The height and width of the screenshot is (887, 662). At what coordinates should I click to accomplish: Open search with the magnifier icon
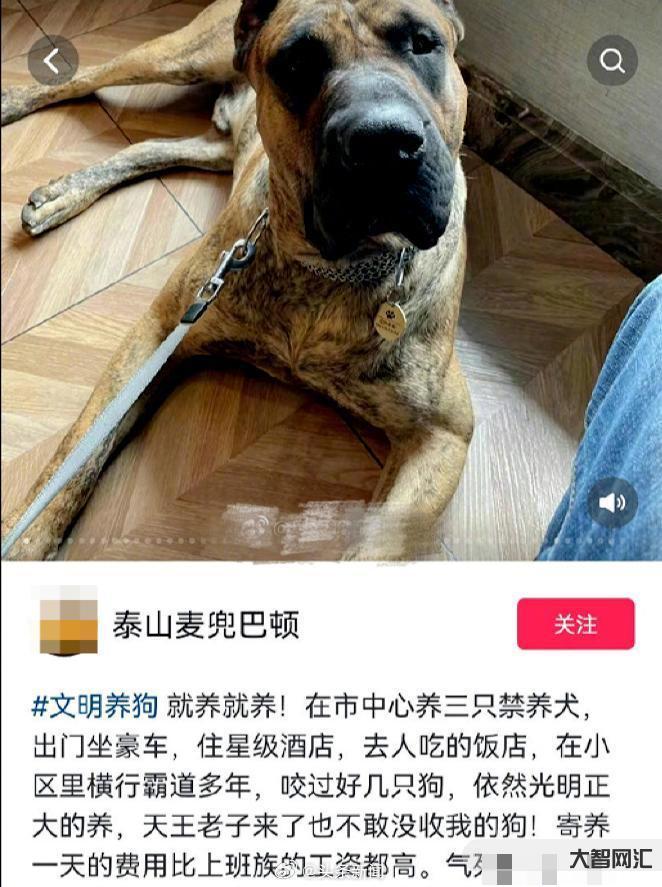pos(612,61)
